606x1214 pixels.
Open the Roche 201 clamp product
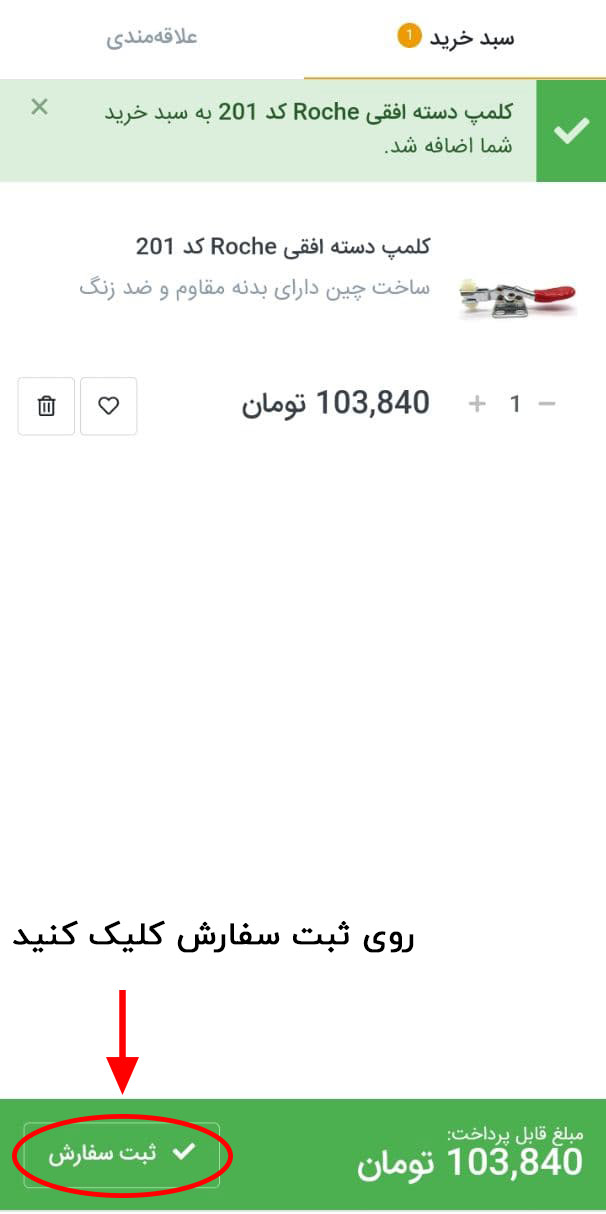click(x=282, y=246)
